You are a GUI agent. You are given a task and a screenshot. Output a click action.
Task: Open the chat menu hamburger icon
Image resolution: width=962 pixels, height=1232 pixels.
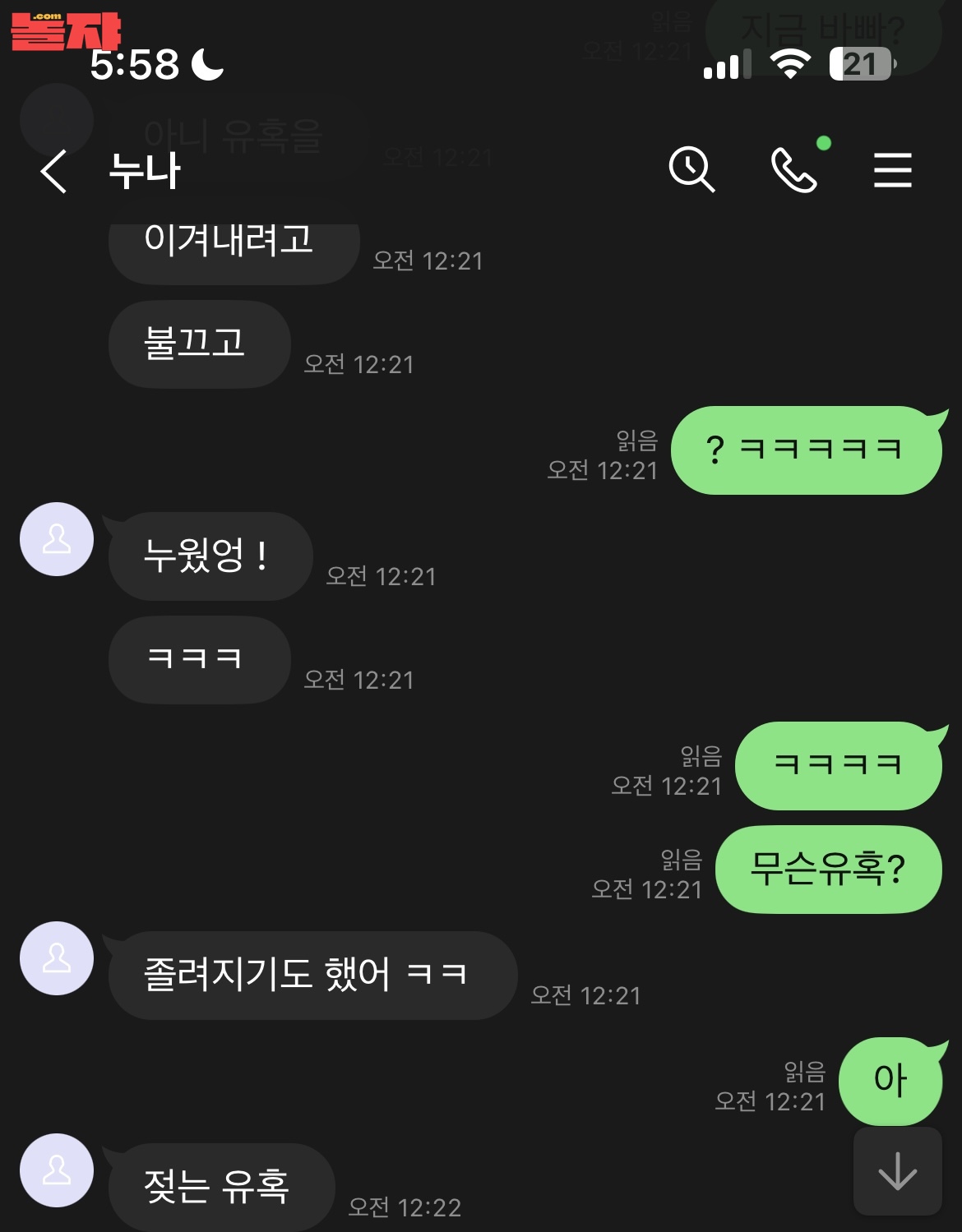[893, 170]
